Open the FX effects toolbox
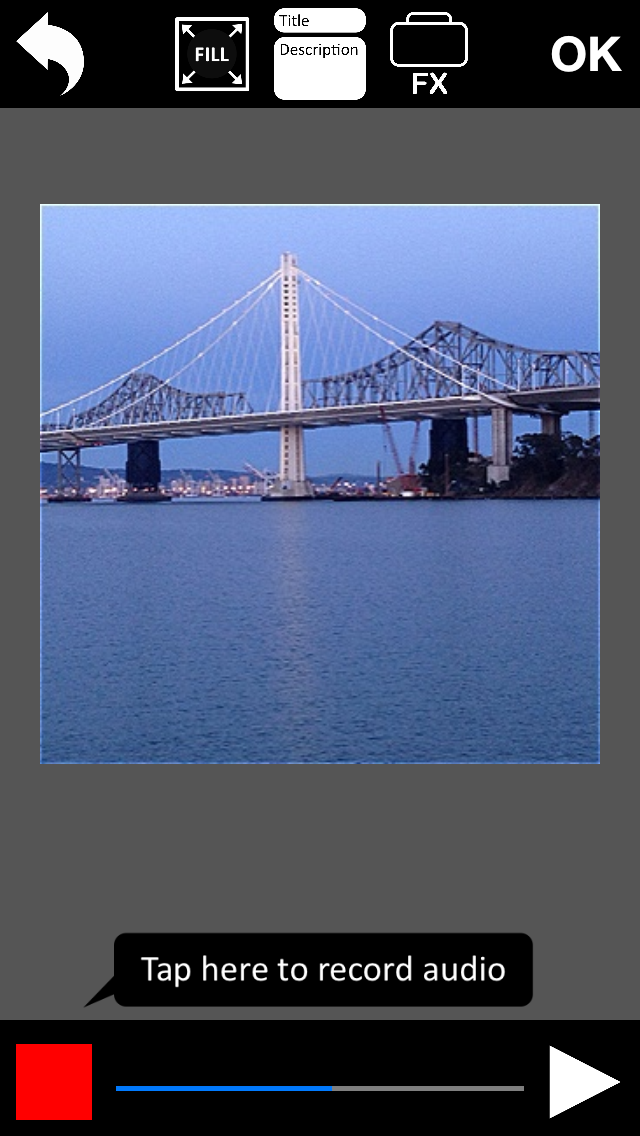The height and width of the screenshot is (1136, 640). (429, 54)
